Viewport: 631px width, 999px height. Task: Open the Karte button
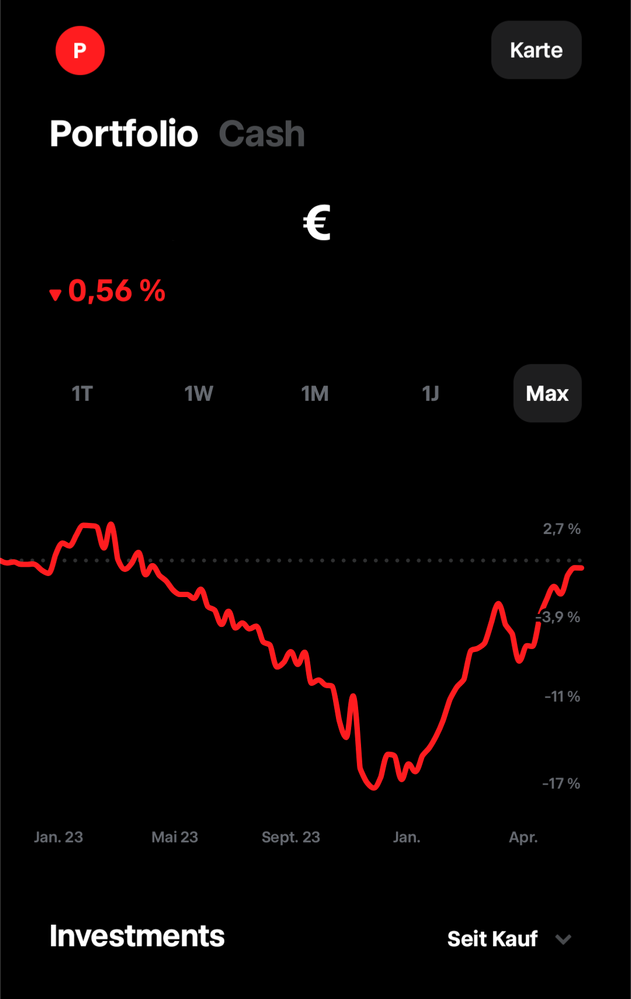(x=536, y=50)
